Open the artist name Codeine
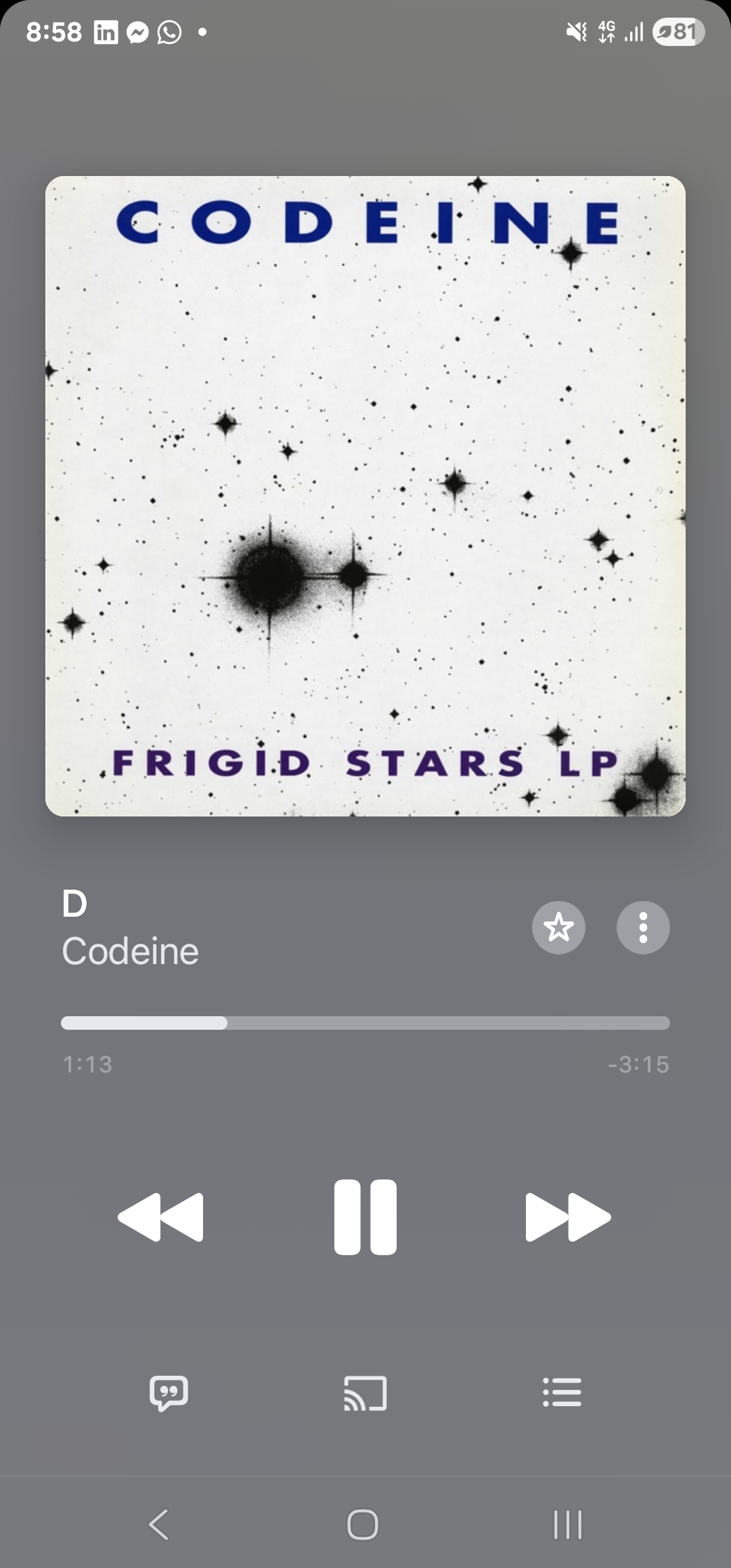The height and width of the screenshot is (1568, 731). click(x=131, y=951)
